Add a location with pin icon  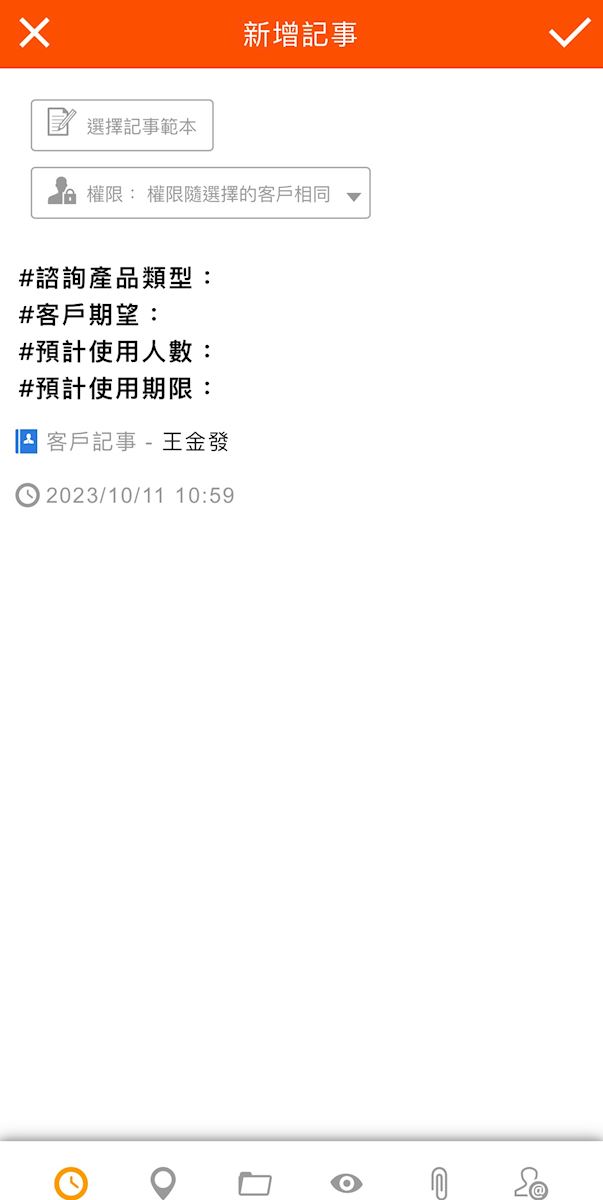coord(163,1183)
